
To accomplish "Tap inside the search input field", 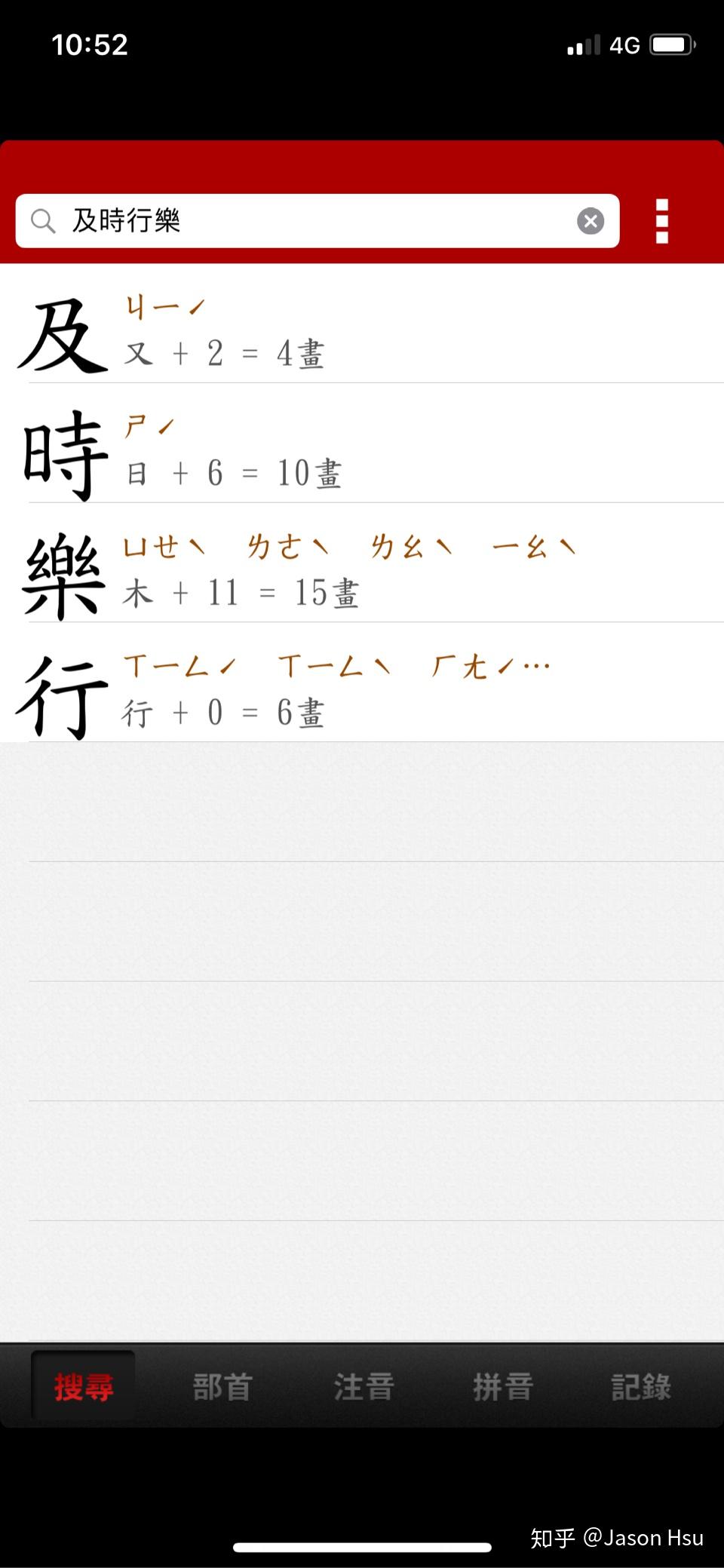I will coord(317,221).
